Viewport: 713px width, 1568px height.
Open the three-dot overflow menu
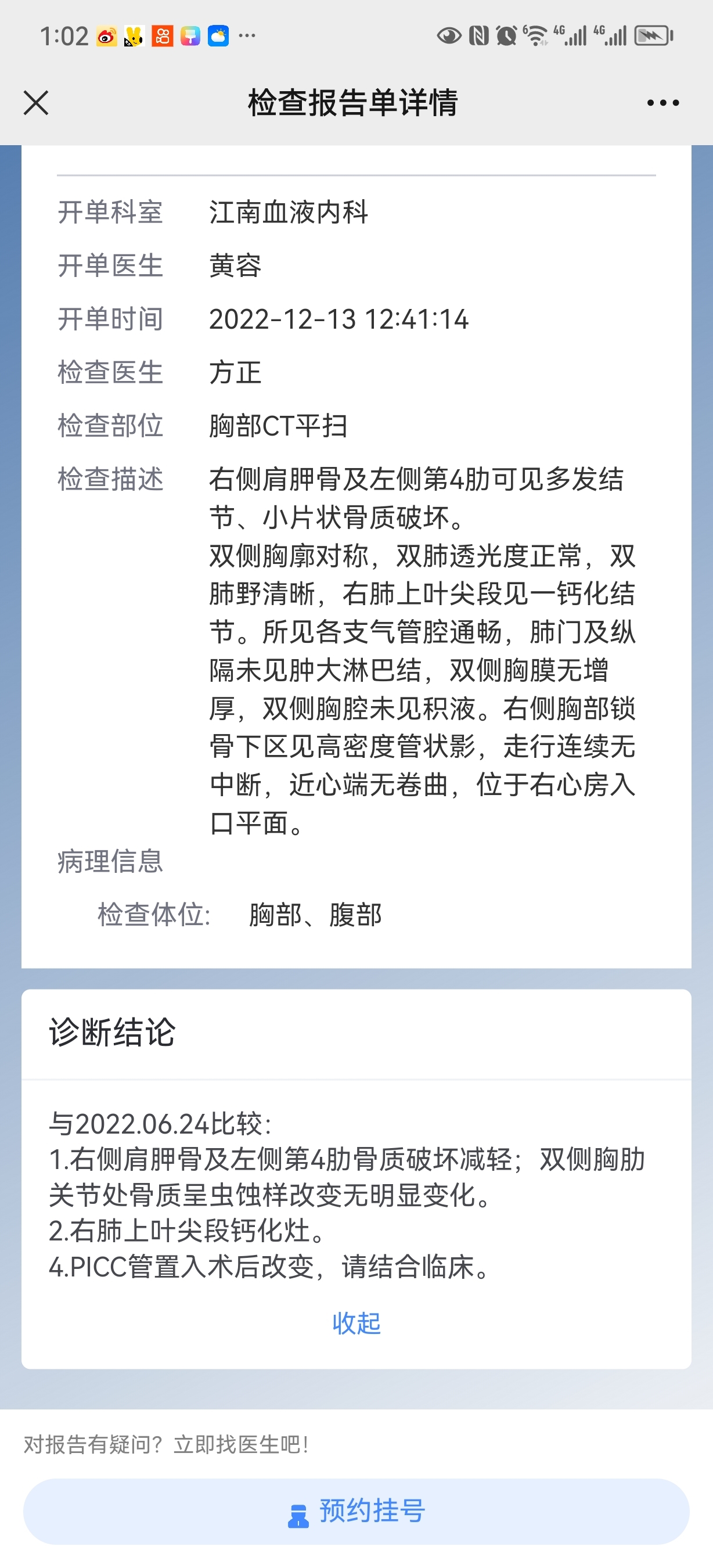pyautogui.click(x=663, y=103)
